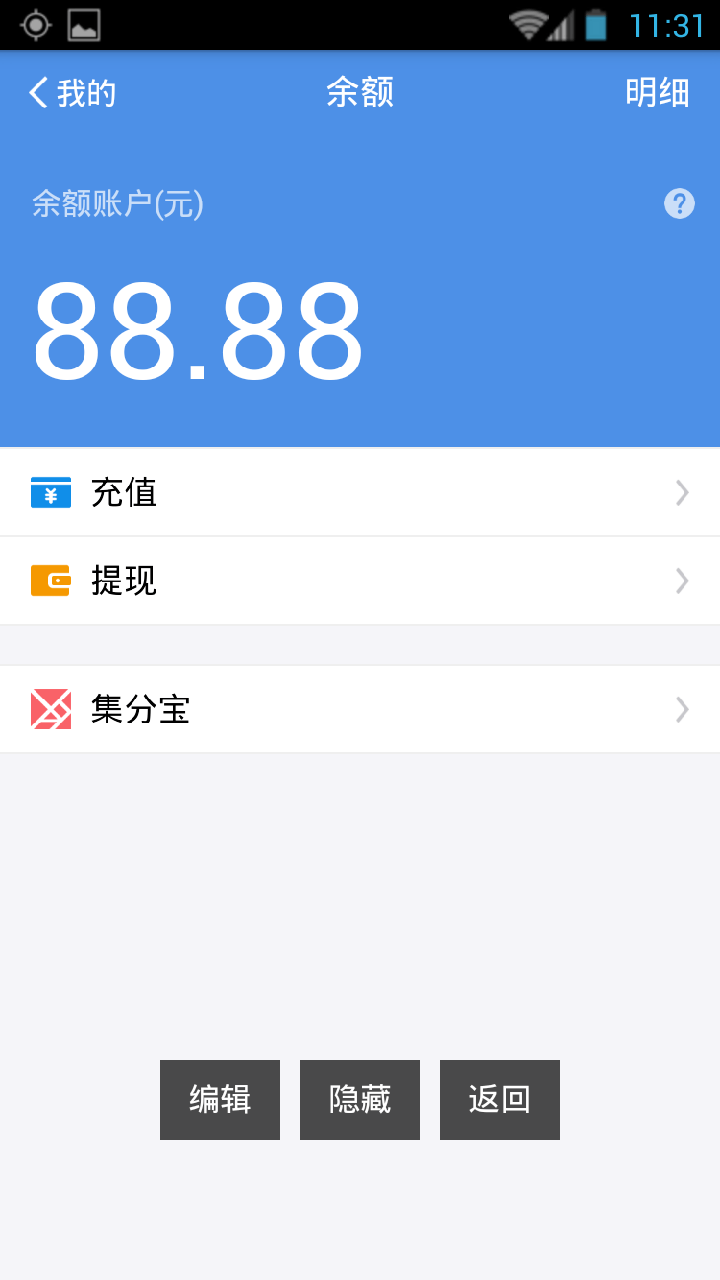Expand the 充值 row chevron
Viewport: 720px width, 1280px height.
click(x=681, y=492)
